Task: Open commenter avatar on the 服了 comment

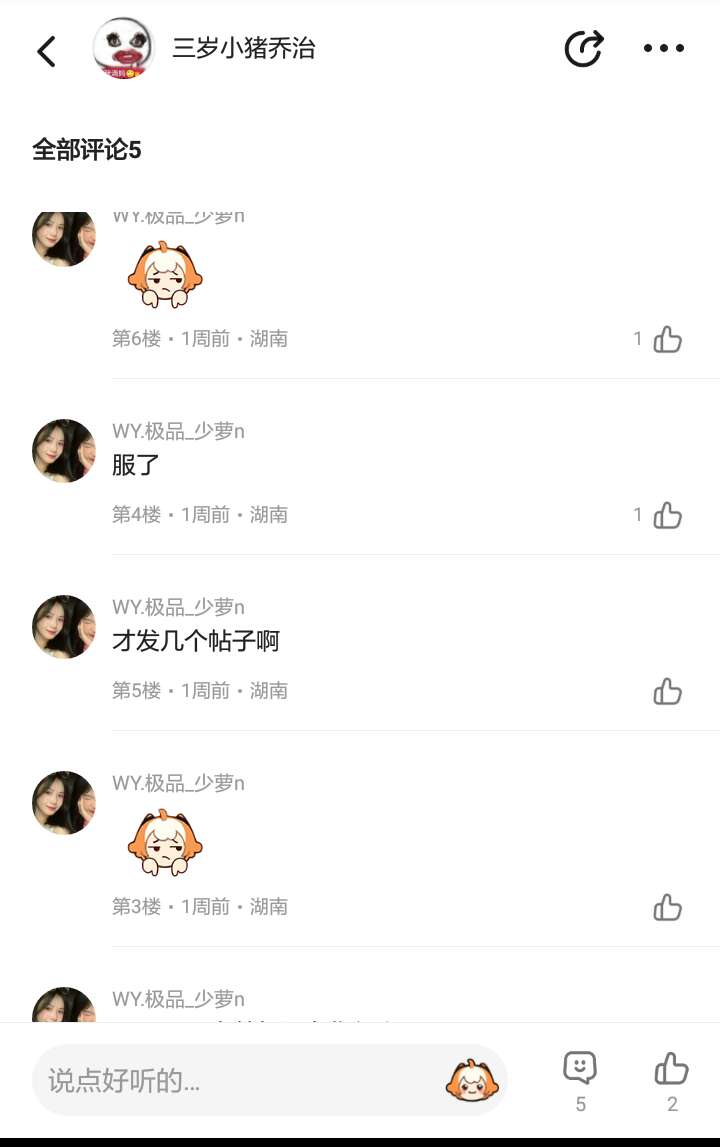Action: coord(64,451)
